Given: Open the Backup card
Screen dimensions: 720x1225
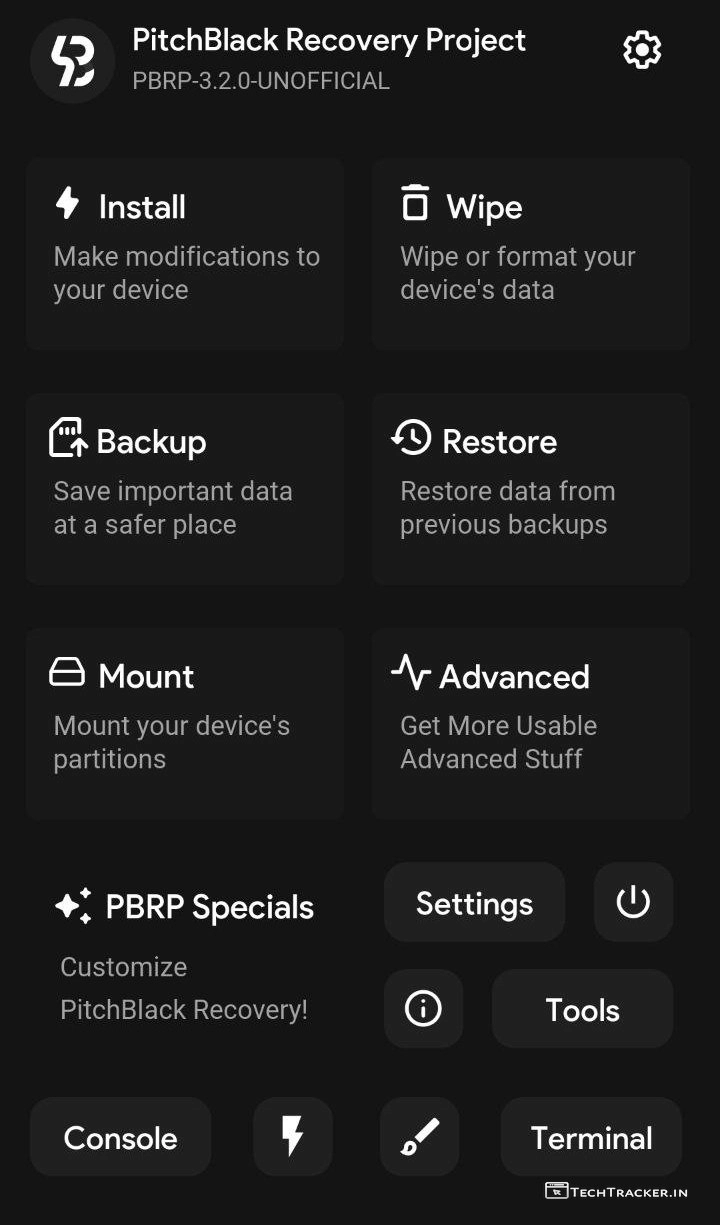Looking at the screenshot, I should coord(185,488).
